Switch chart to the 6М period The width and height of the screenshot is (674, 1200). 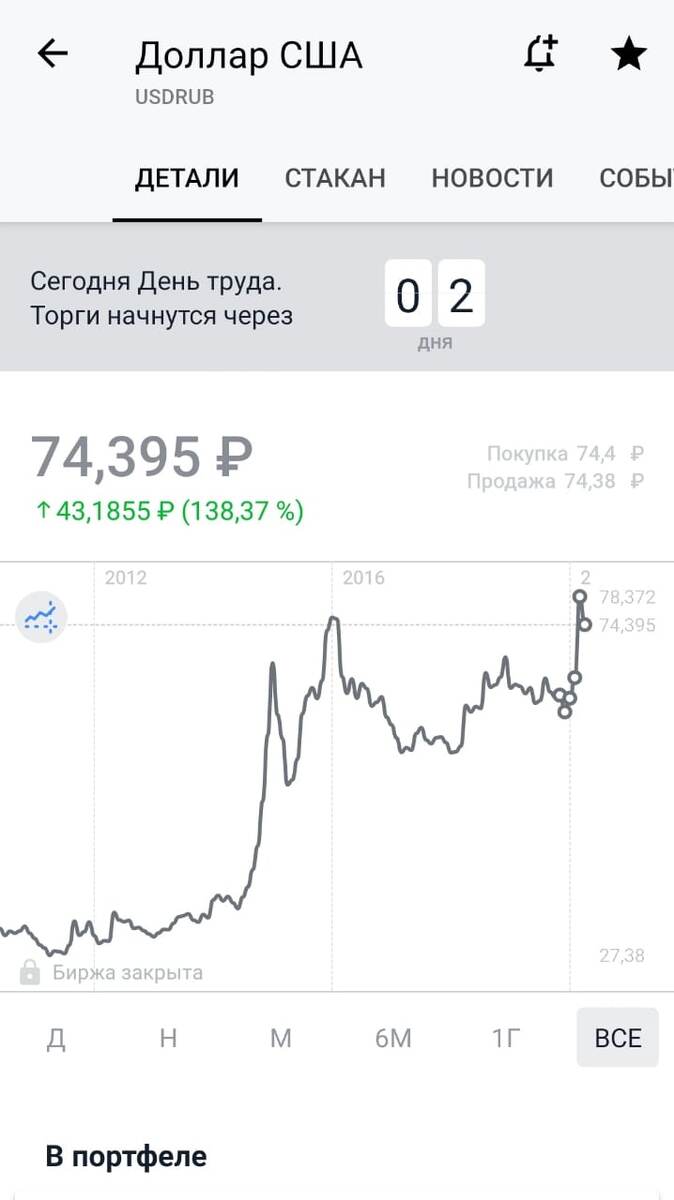[x=393, y=1038]
